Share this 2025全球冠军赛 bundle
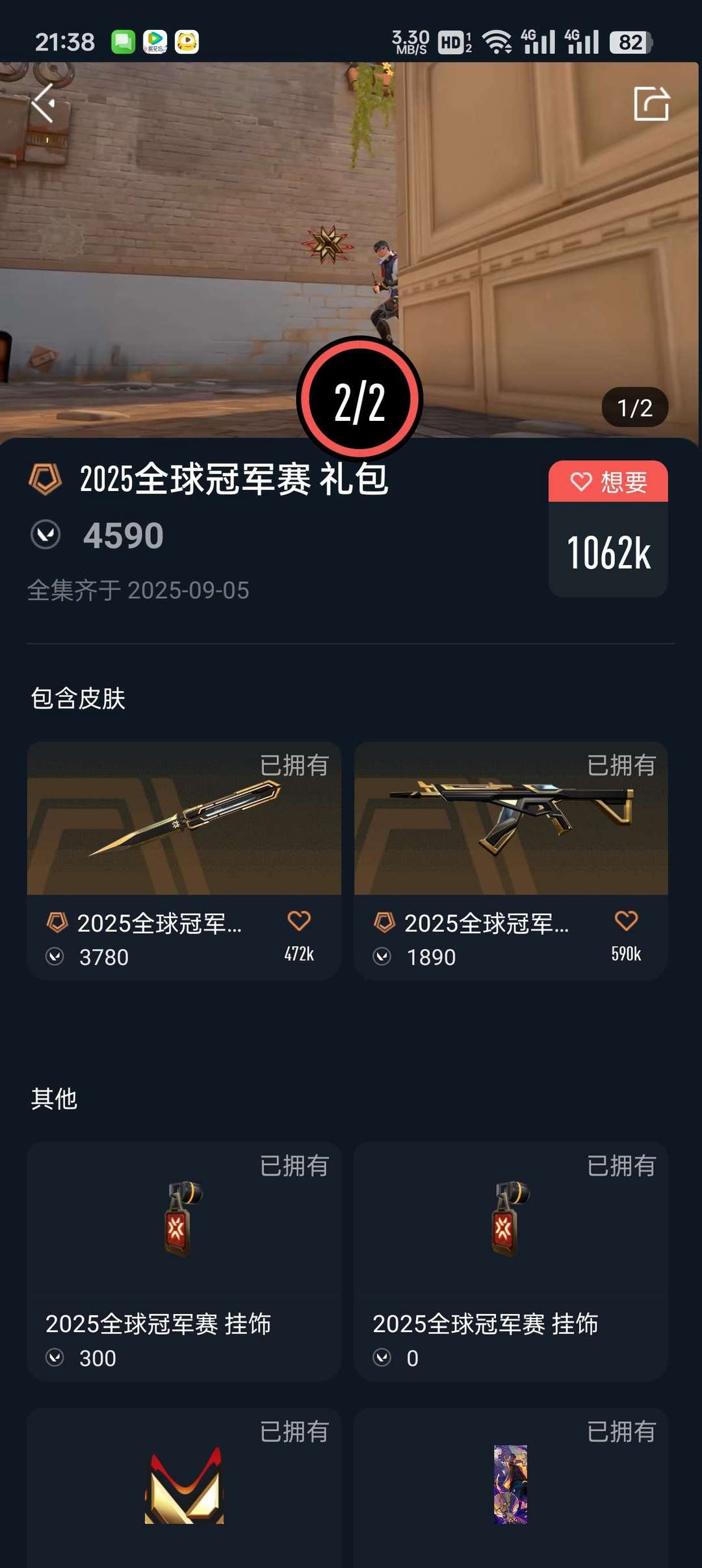The height and width of the screenshot is (1568, 702). (x=651, y=103)
